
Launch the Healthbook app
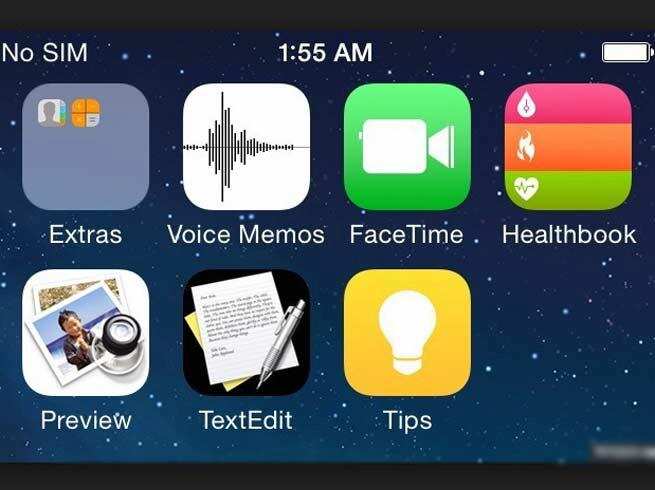point(568,147)
